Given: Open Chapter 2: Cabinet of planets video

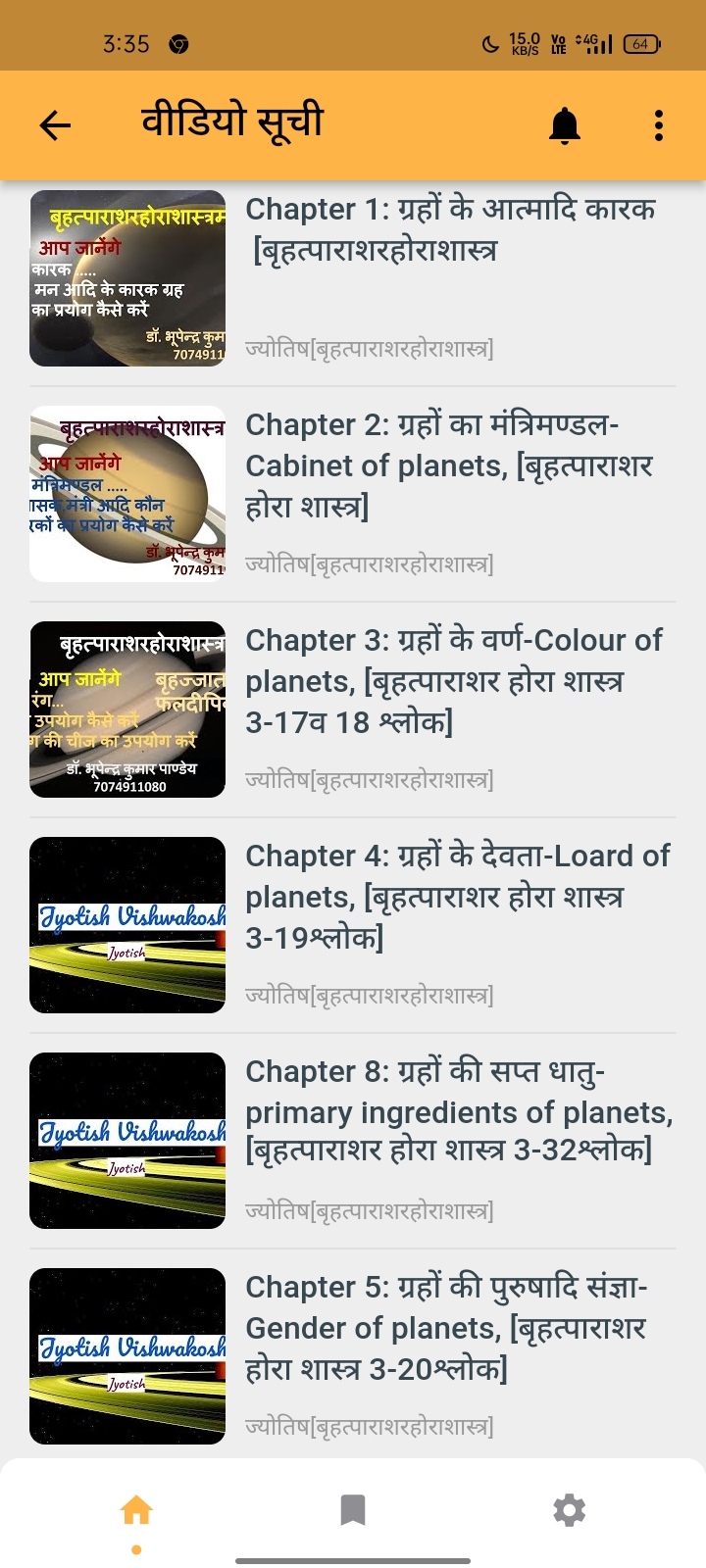Looking at the screenshot, I should point(451,465).
